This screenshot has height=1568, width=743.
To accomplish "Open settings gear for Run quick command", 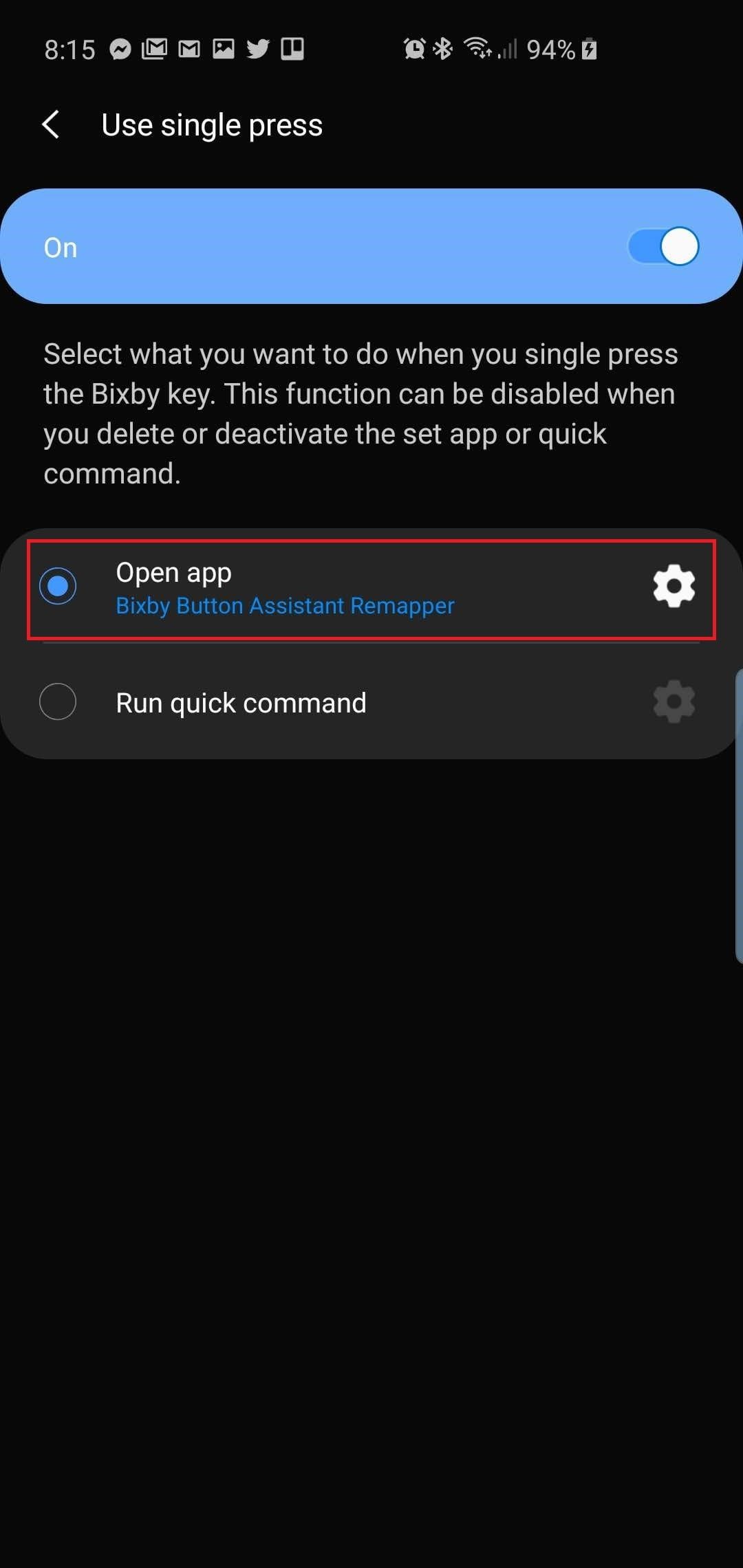I will (x=674, y=701).
